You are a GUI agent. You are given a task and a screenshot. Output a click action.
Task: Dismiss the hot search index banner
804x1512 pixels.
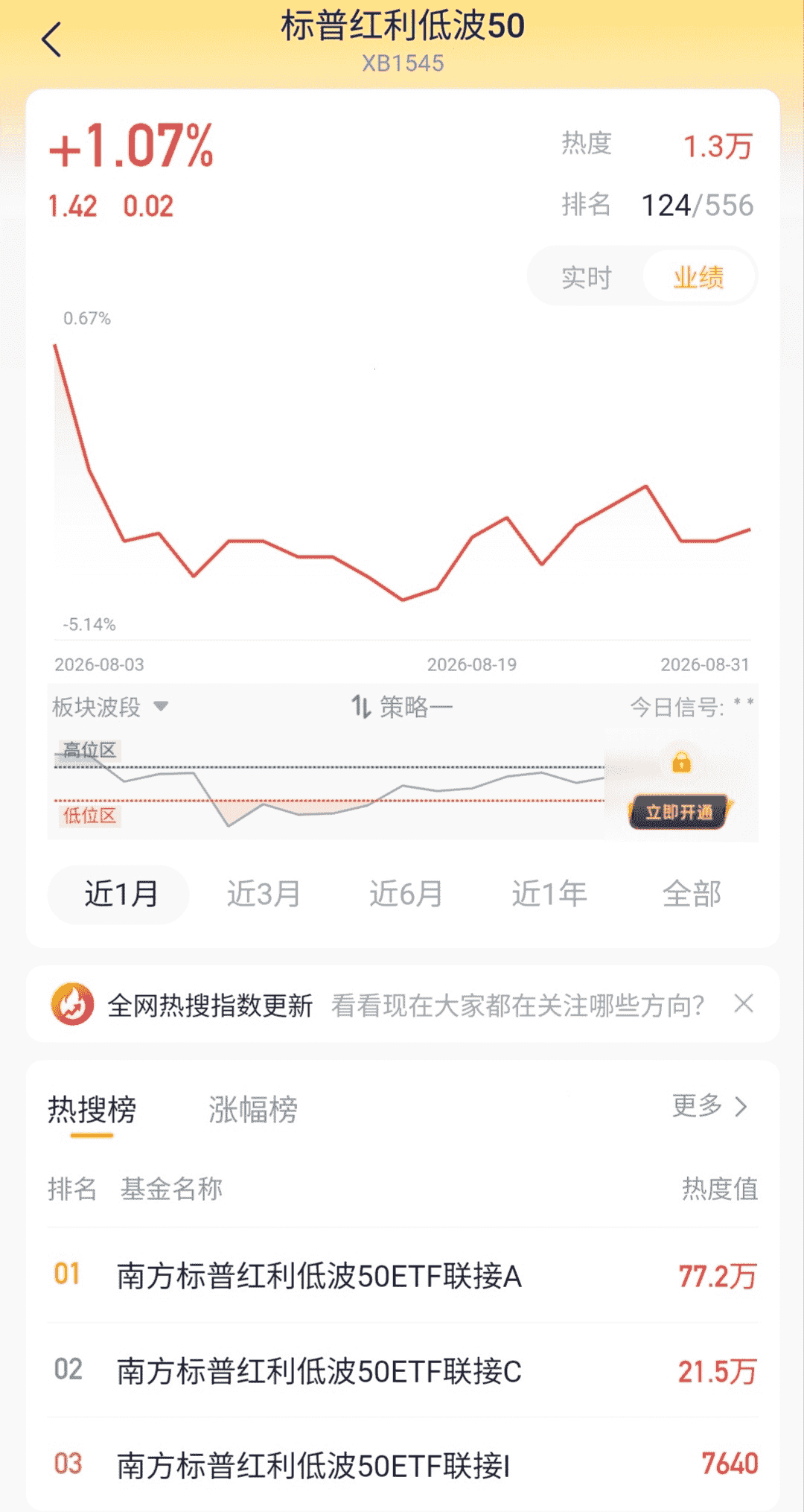744,1003
